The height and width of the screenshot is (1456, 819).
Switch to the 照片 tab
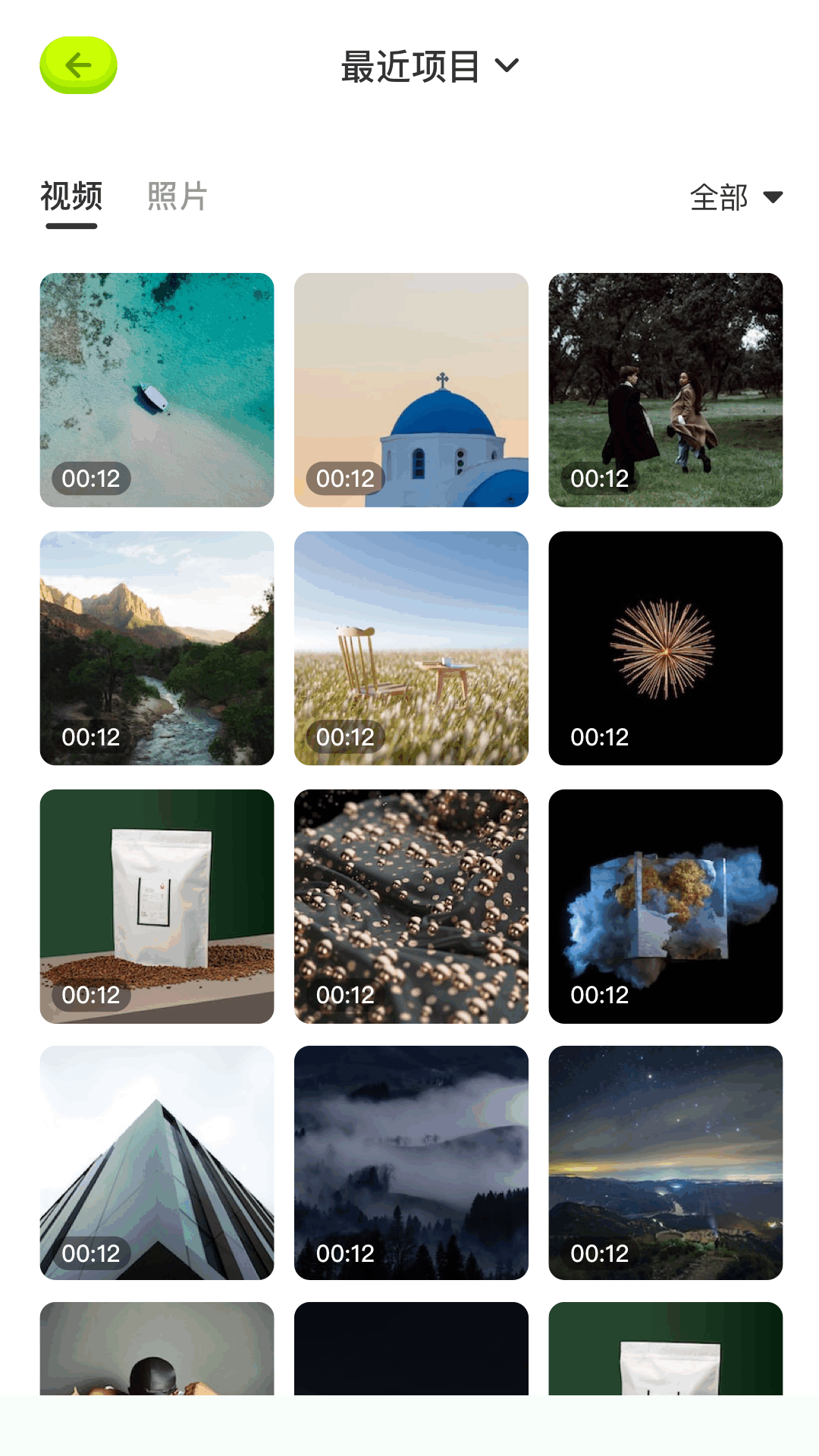click(177, 197)
